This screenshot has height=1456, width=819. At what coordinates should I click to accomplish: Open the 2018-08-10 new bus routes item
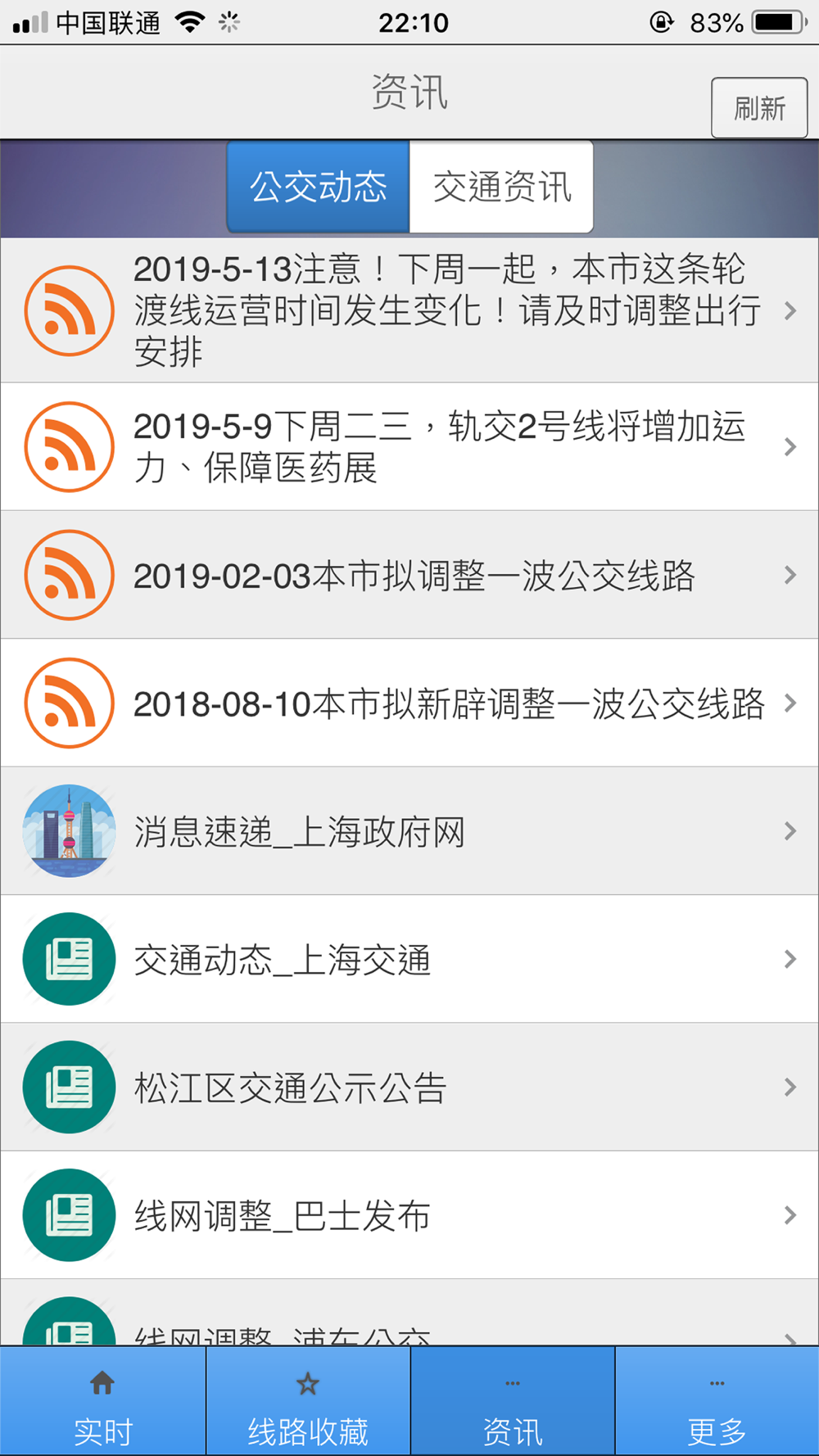click(x=409, y=703)
